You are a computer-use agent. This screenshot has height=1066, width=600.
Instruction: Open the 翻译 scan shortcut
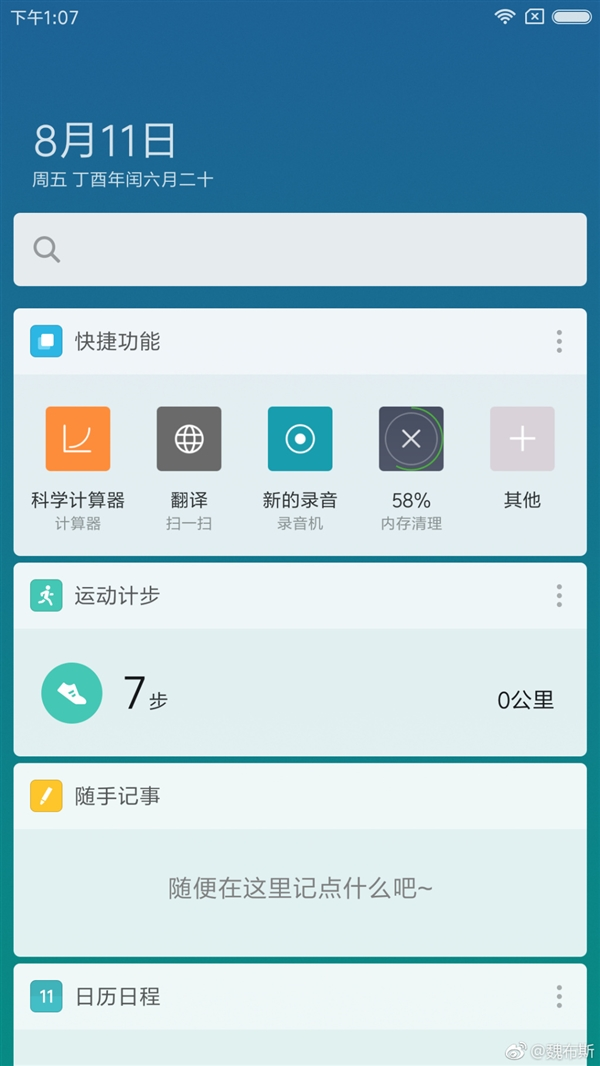click(x=189, y=439)
